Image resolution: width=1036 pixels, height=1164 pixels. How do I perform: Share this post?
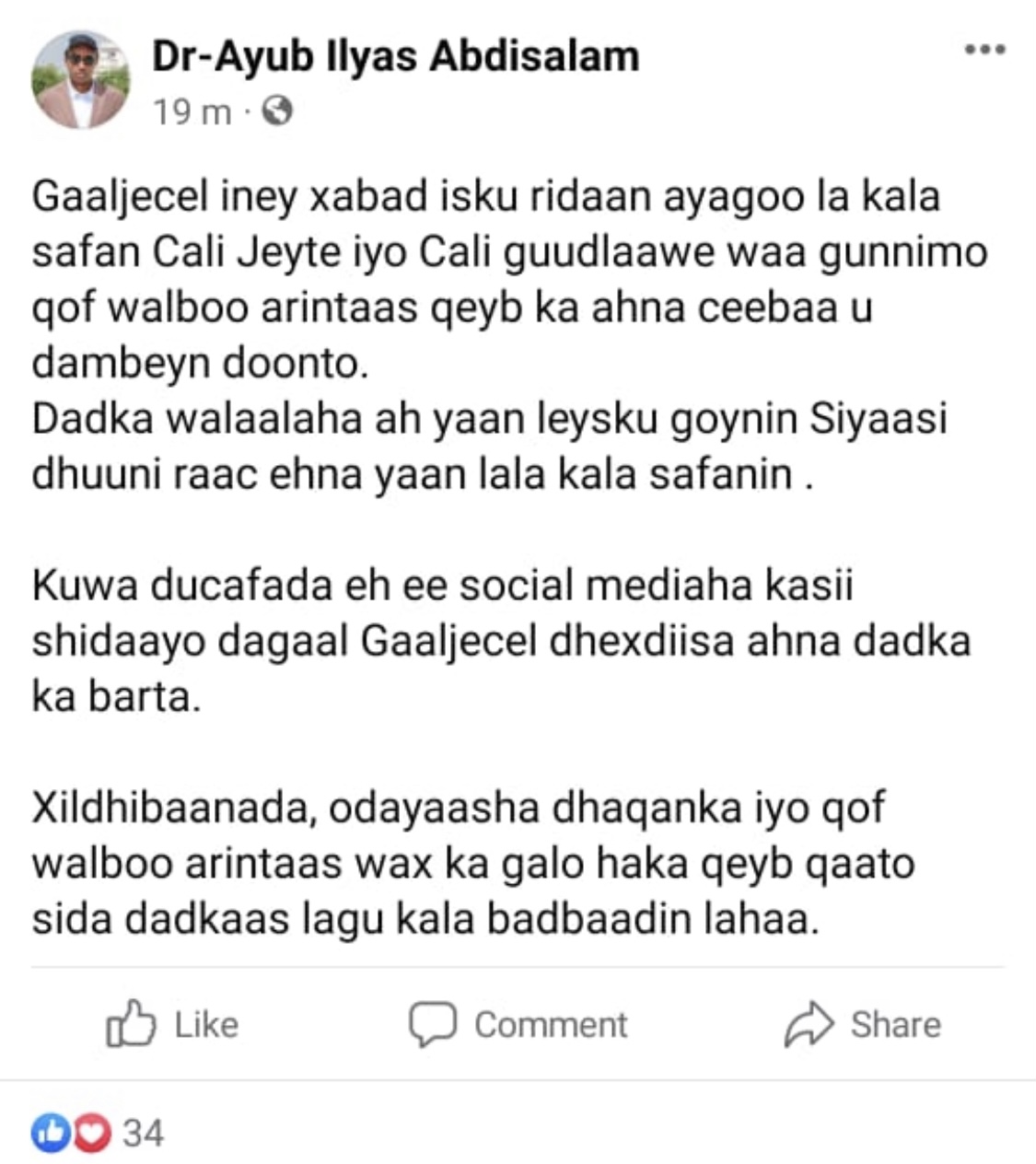(862, 1024)
